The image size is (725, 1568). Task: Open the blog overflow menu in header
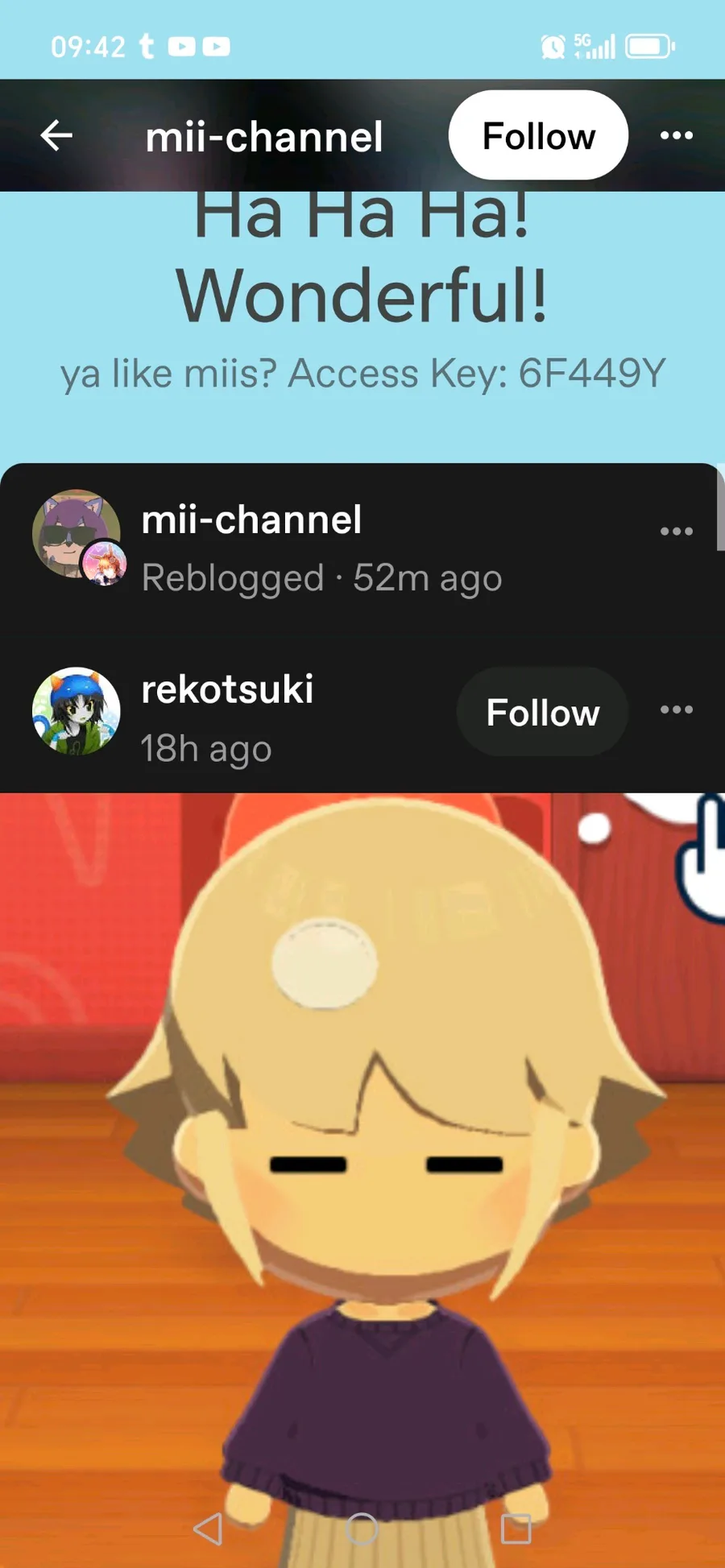677,135
